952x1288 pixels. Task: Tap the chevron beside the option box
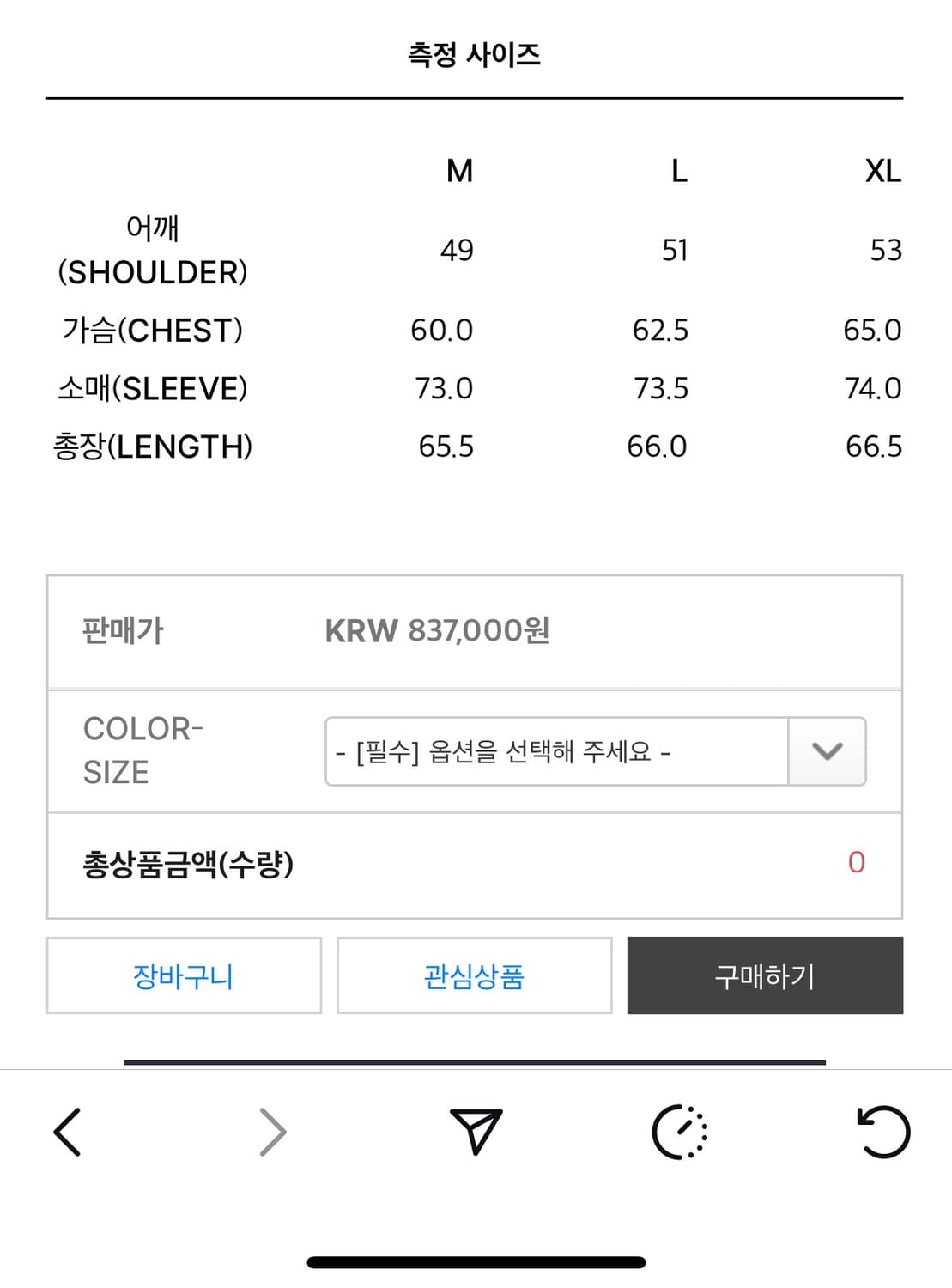(x=826, y=751)
